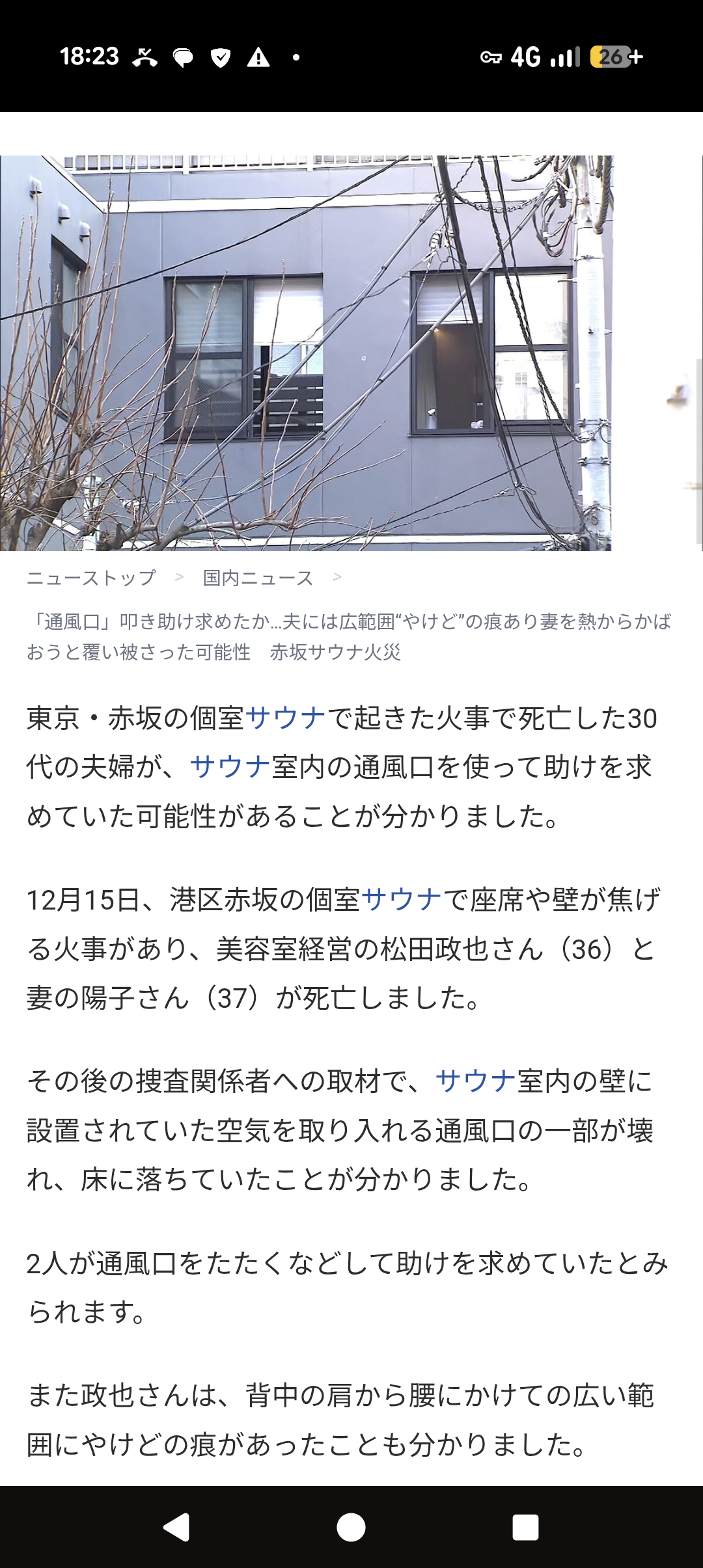Show recent apps
703x1568 pixels.
tap(525, 1527)
